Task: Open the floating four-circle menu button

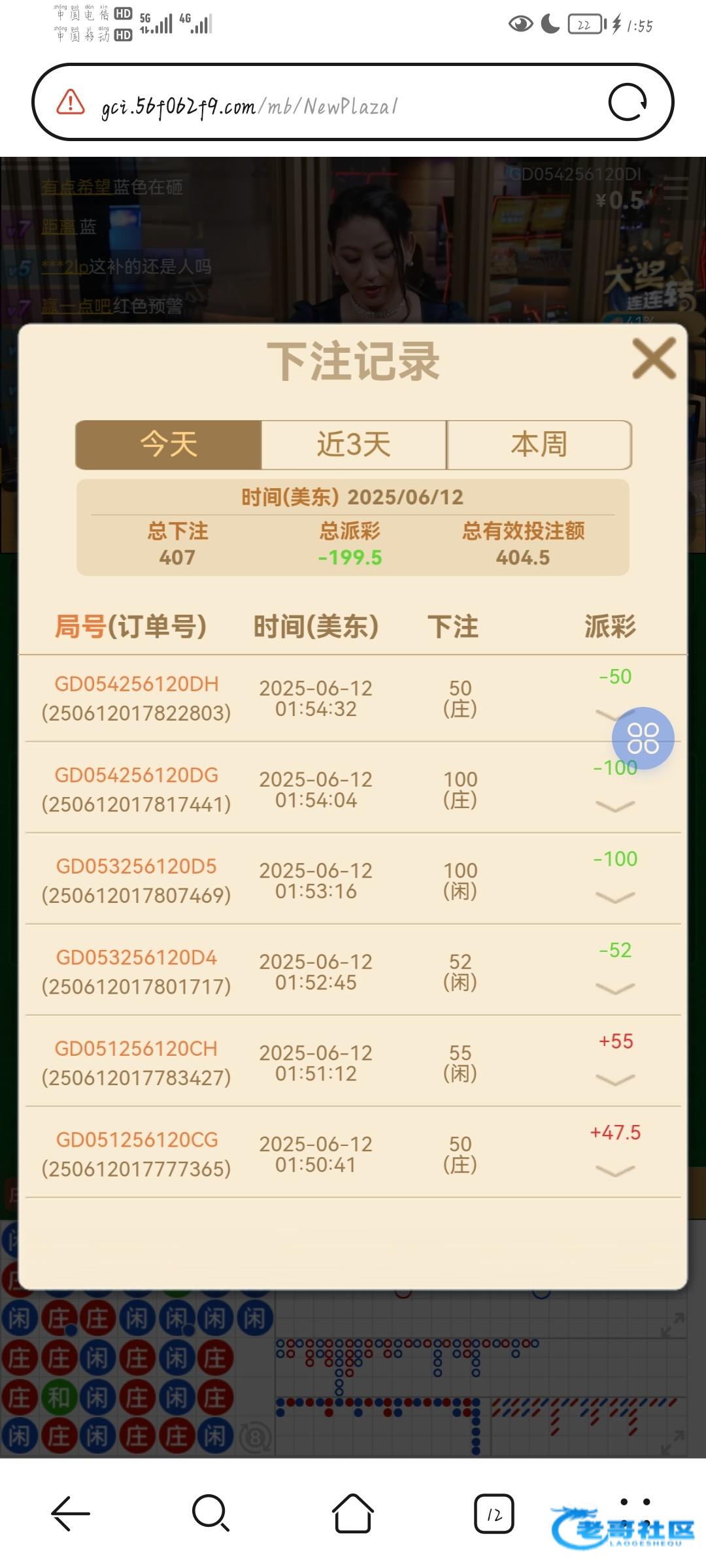Action: coord(643,738)
